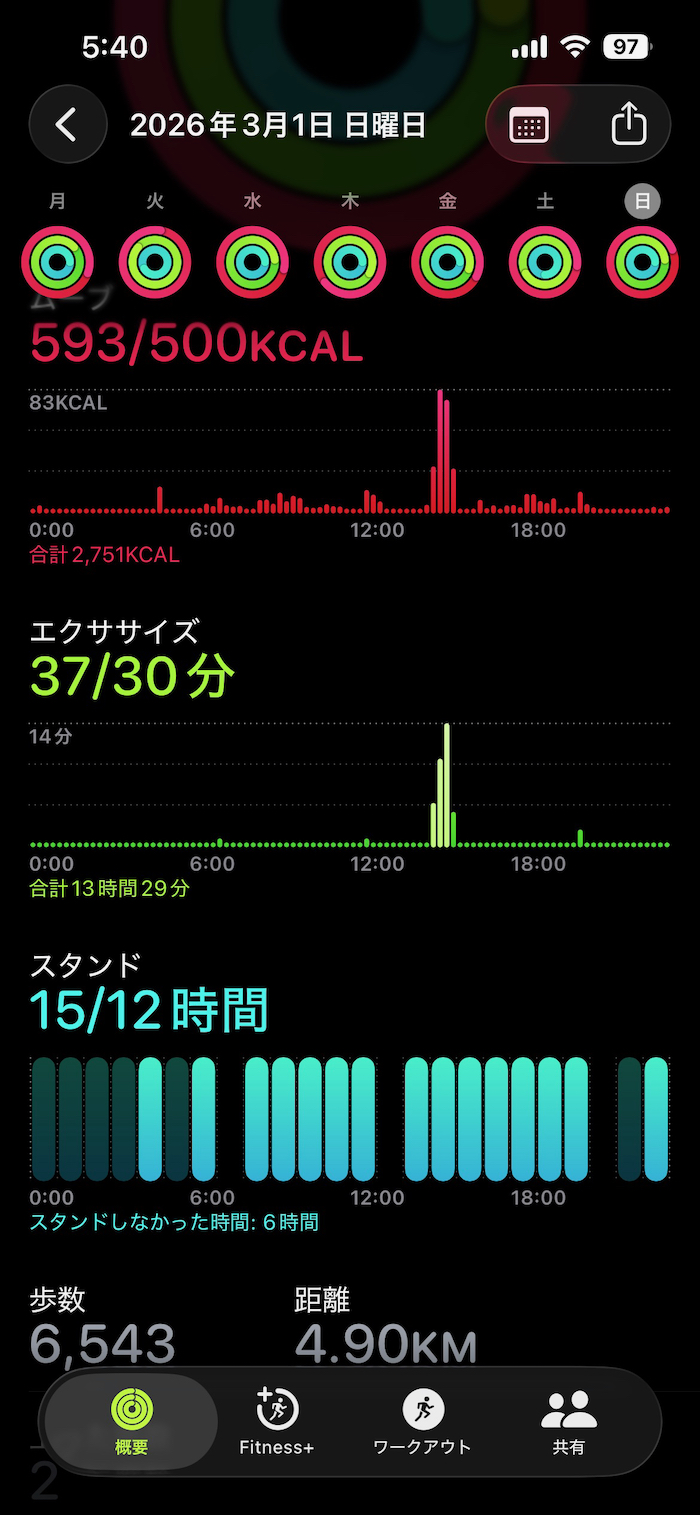Select Friday's activity rings
This screenshot has width=700, height=1515.
448,262
